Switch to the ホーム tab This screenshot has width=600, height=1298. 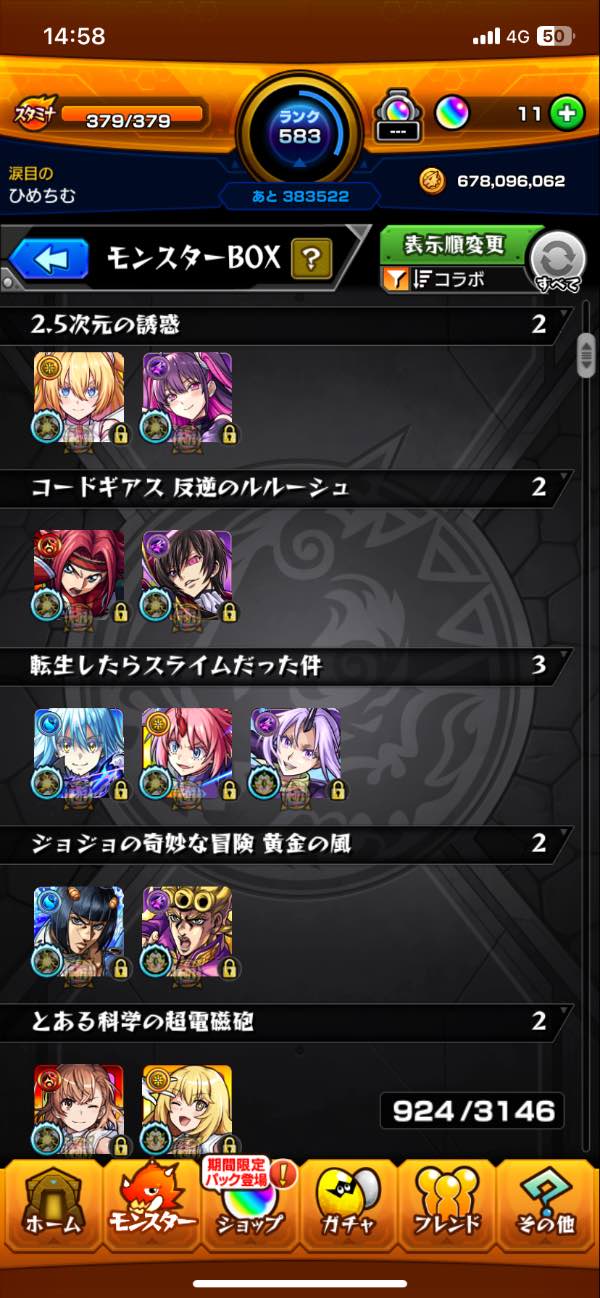pyautogui.click(x=50, y=1212)
